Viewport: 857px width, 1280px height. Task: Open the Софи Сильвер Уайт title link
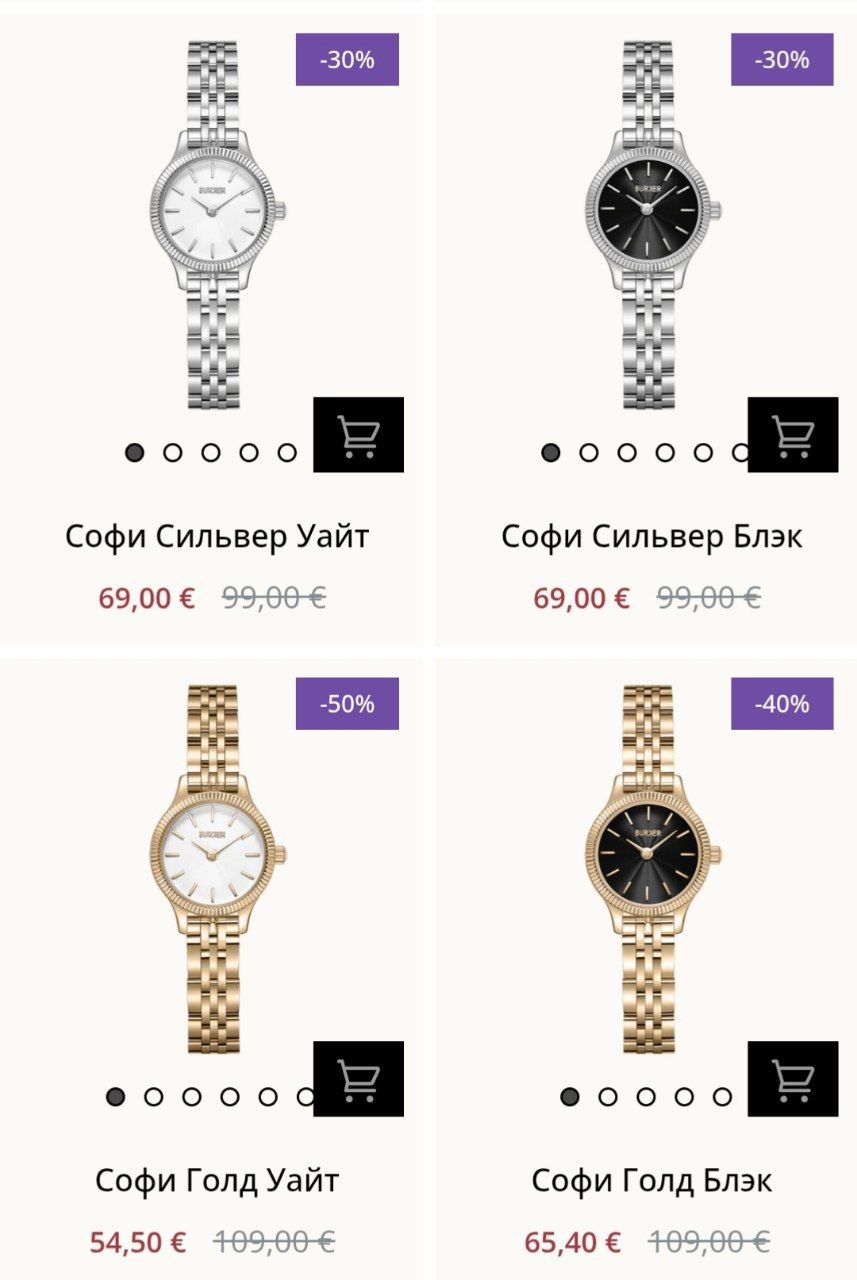[x=217, y=537]
